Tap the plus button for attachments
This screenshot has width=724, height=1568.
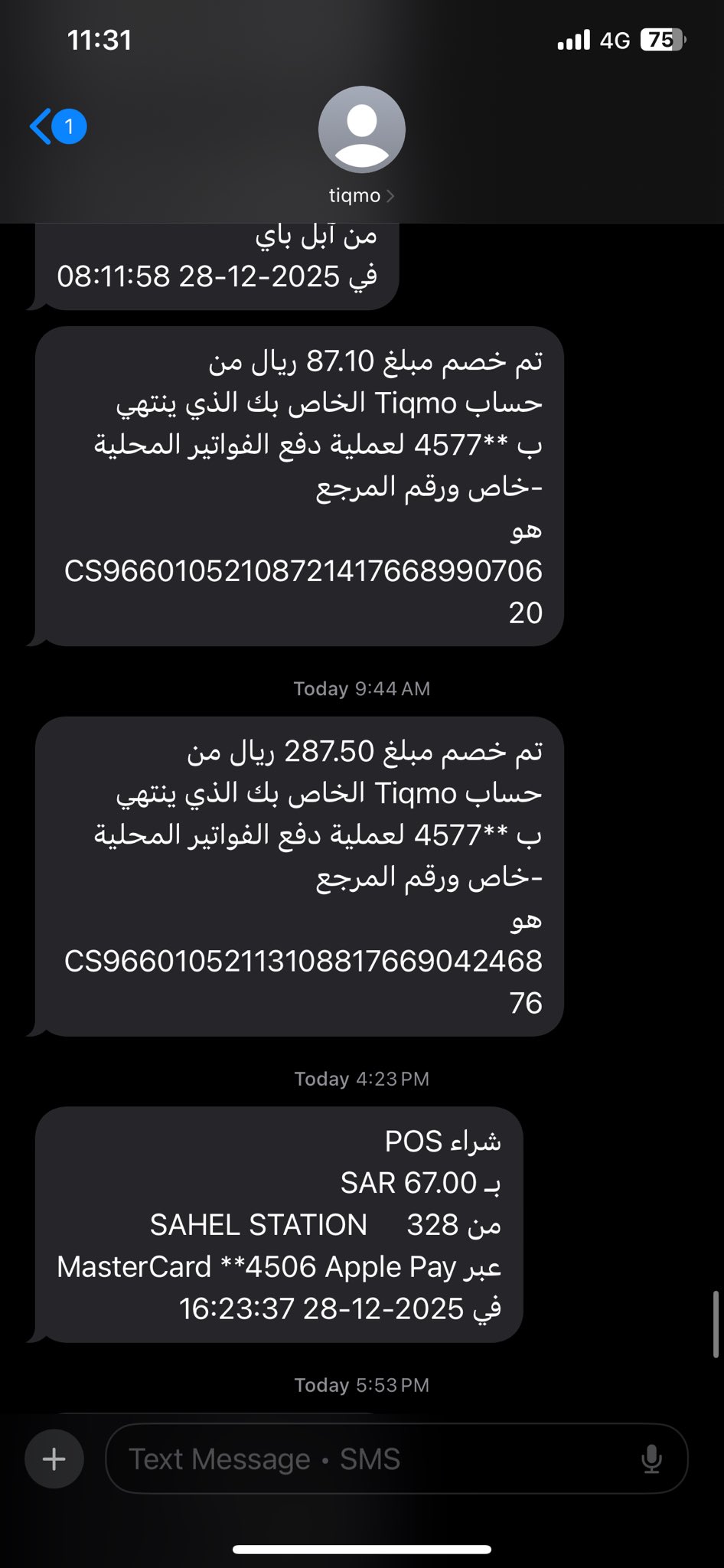tap(54, 1459)
